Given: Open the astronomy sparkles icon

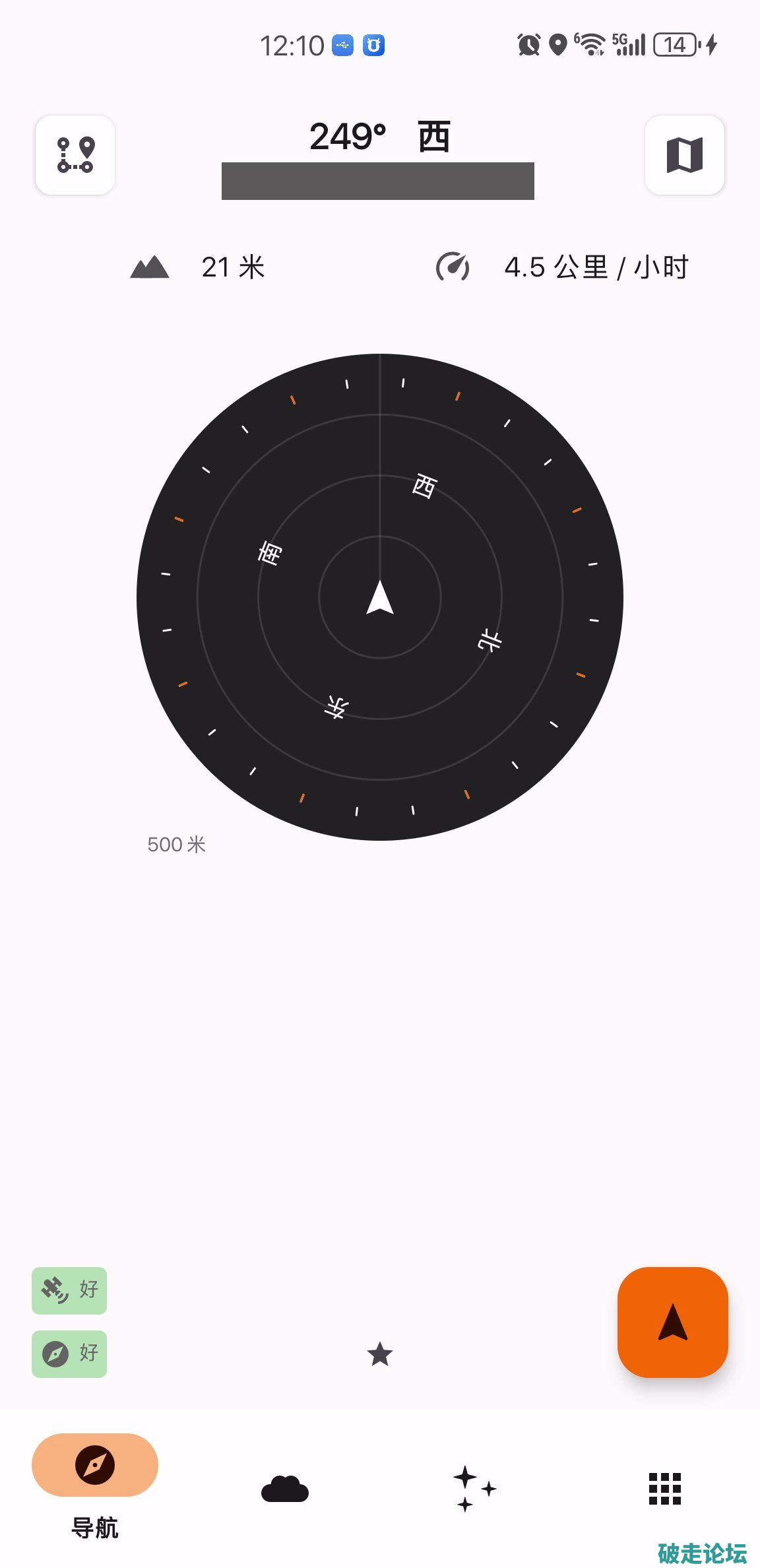Looking at the screenshot, I should [474, 1487].
